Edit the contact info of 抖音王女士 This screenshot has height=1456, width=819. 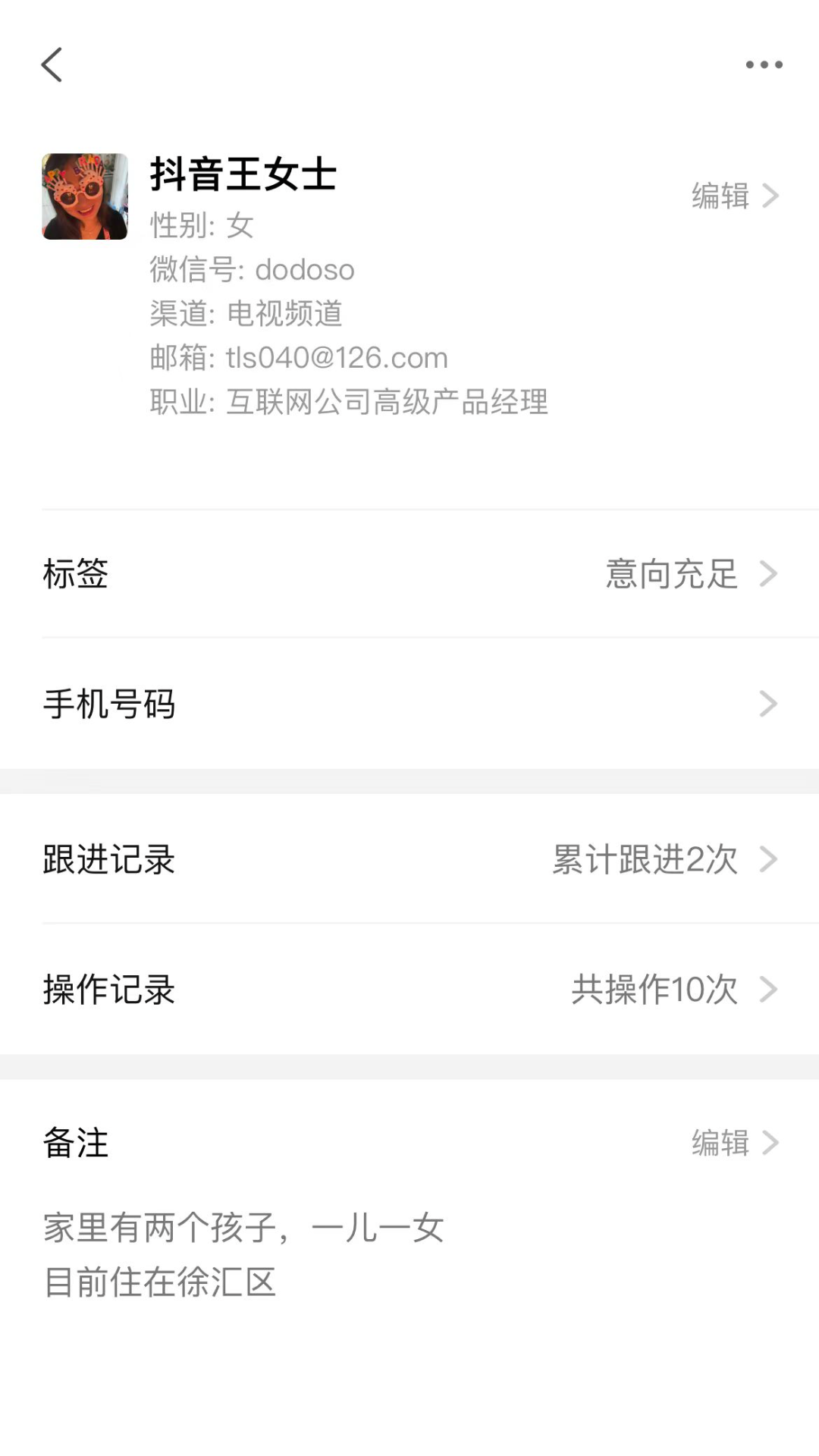(719, 196)
